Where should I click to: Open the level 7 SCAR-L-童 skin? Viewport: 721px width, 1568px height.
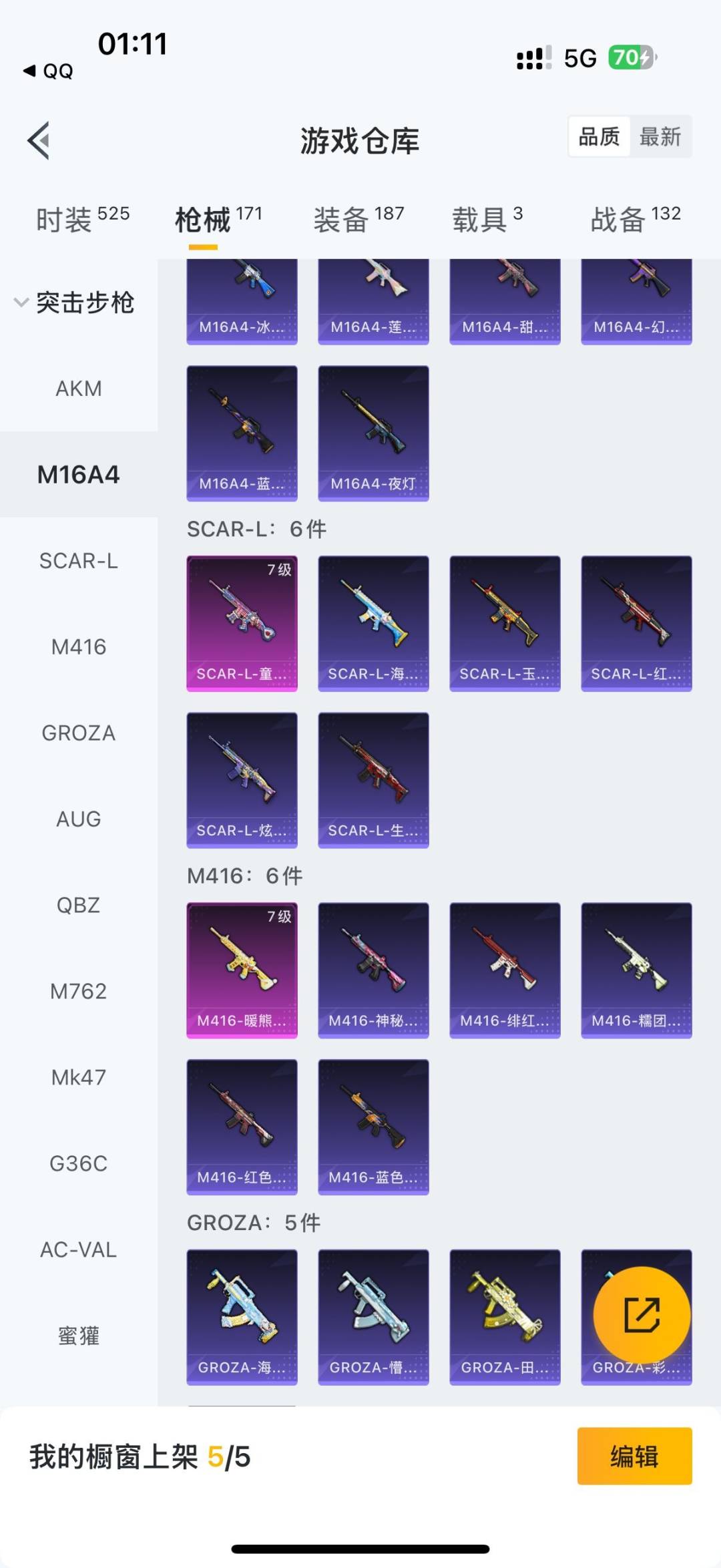(242, 623)
